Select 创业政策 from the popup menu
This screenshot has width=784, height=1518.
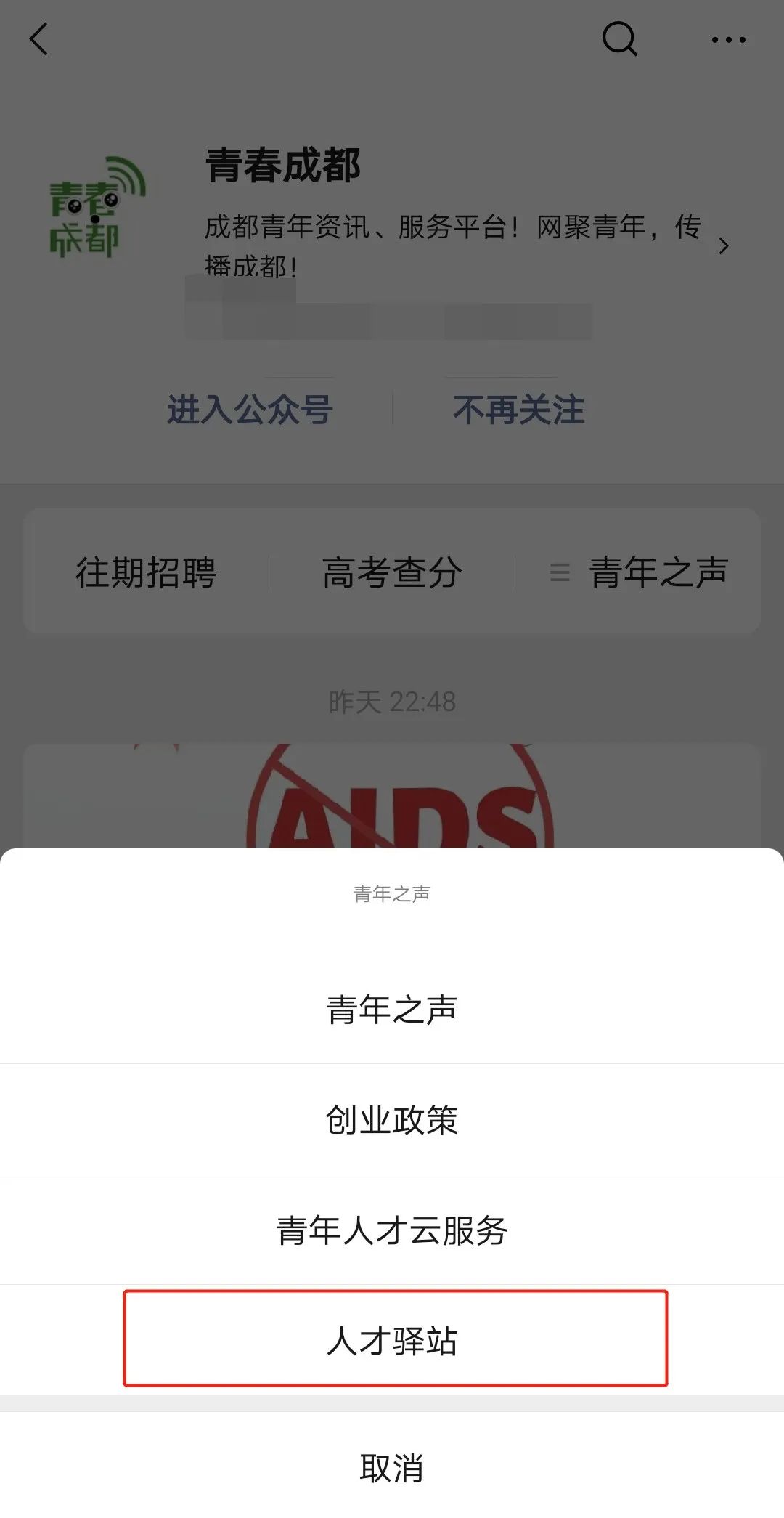click(392, 1120)
